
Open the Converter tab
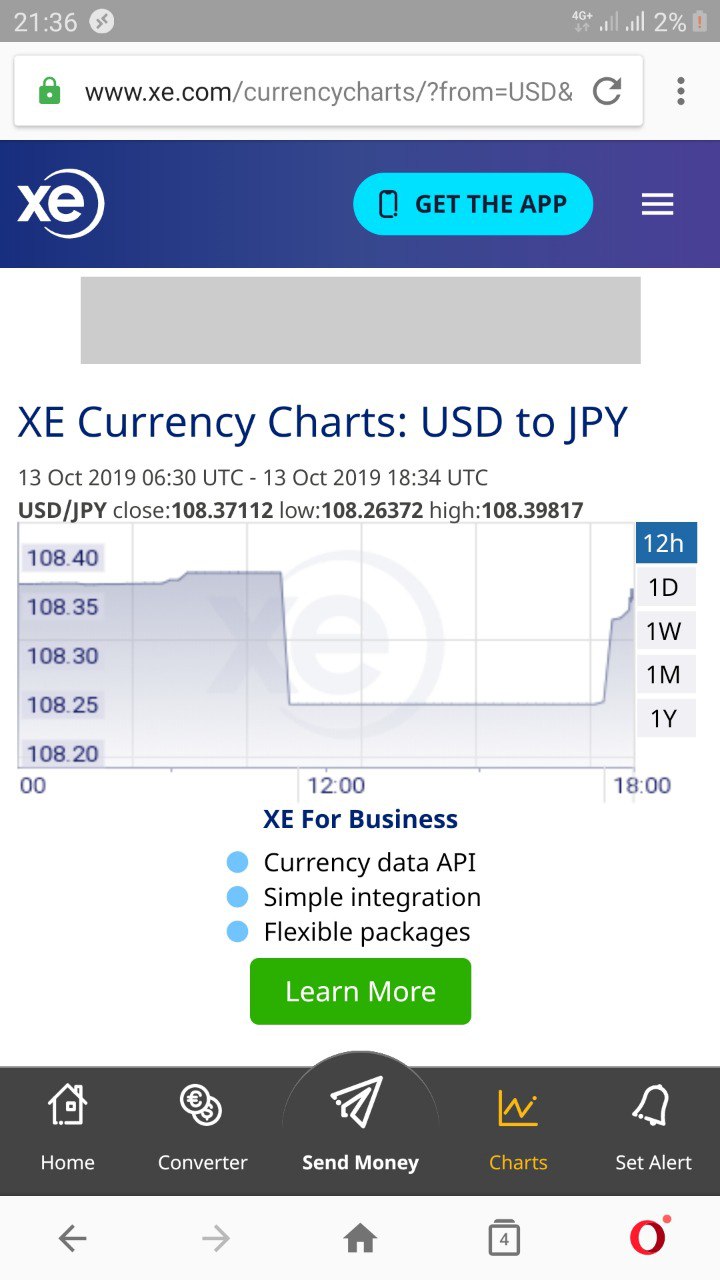(x=202, y=1129)
